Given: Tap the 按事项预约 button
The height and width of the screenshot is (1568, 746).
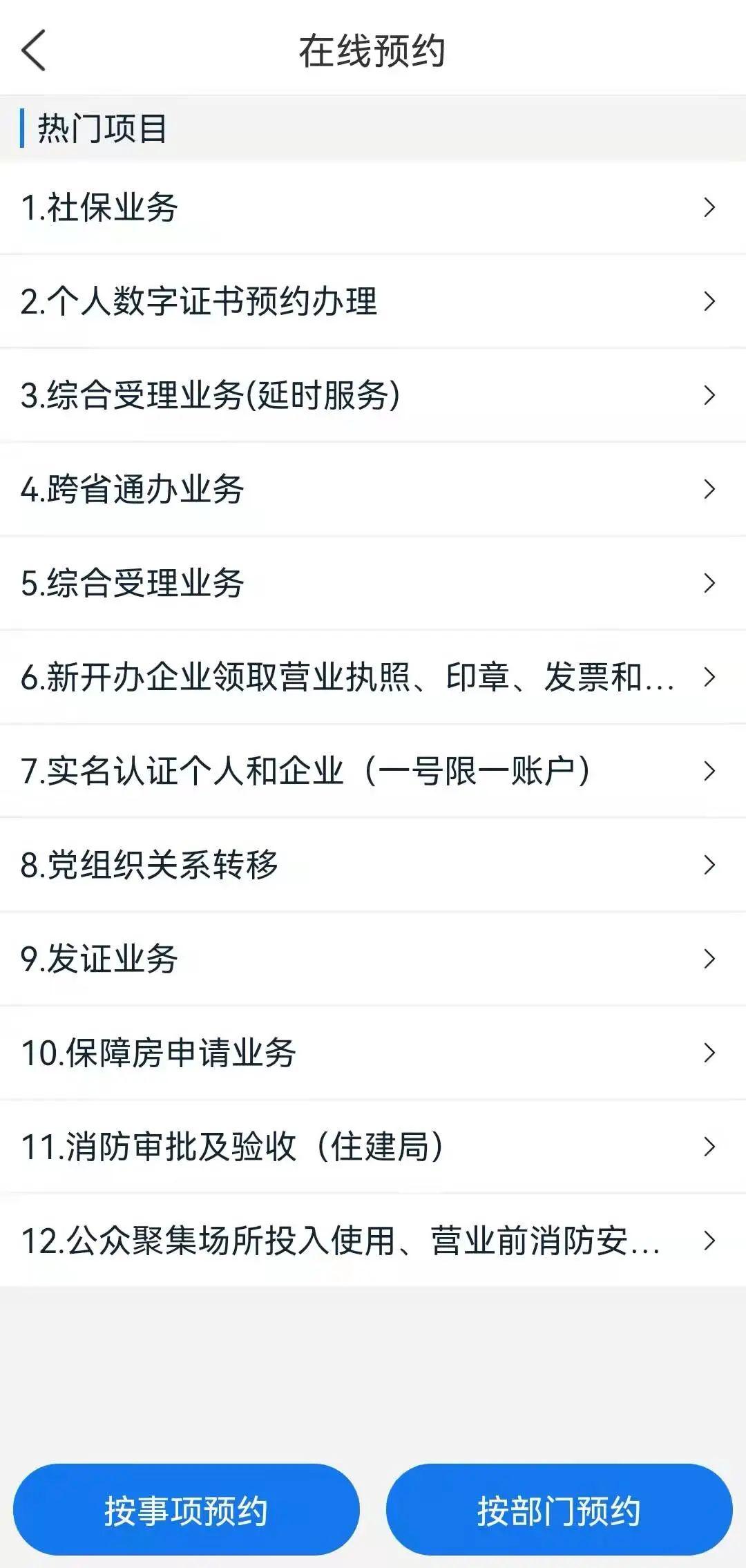Looking at the screenshot, I should click(x=186, y=1511).
